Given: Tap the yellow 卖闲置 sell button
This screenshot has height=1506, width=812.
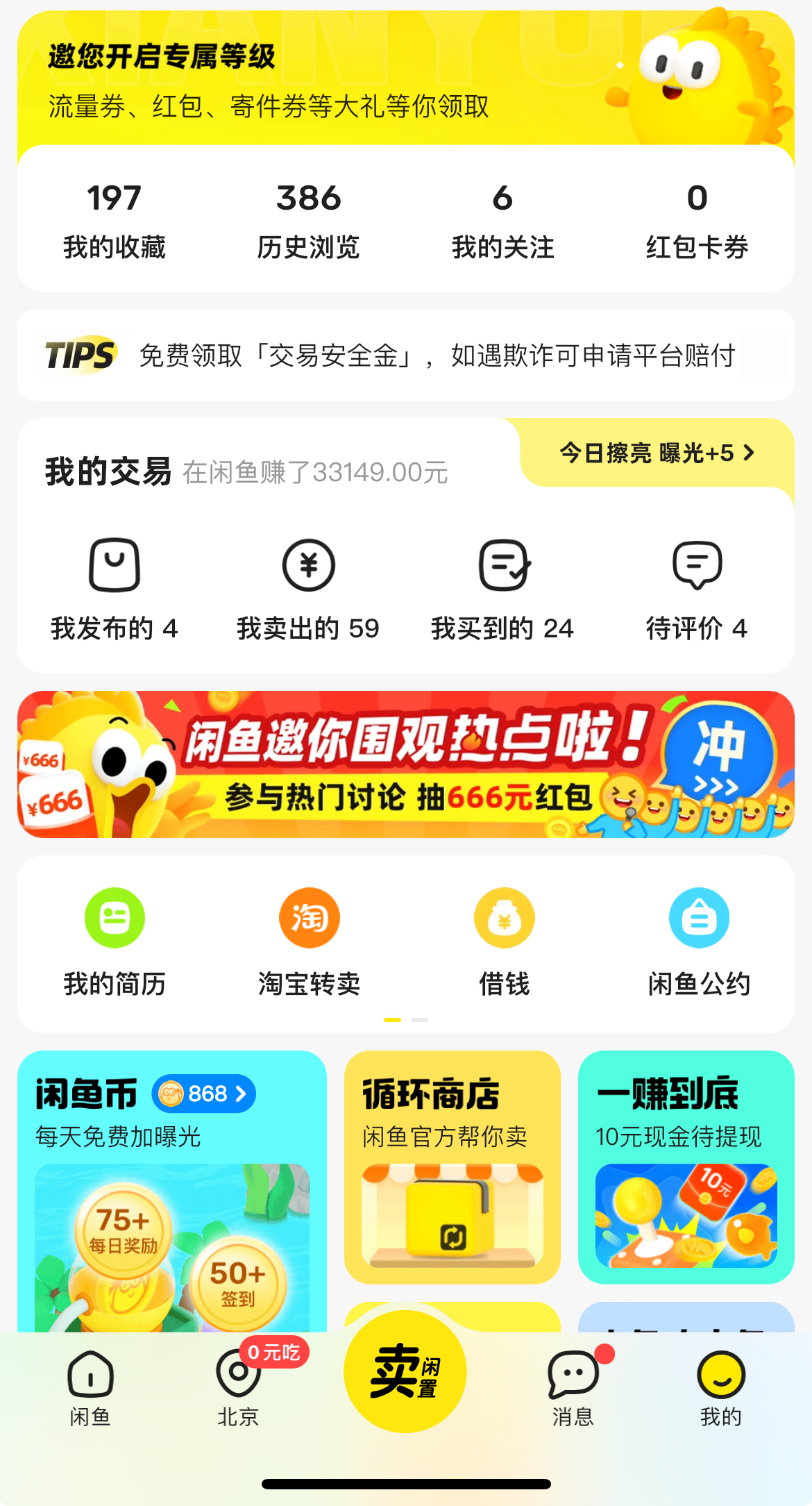Looking at the screenshot, I should click(x=405, y=1371).
